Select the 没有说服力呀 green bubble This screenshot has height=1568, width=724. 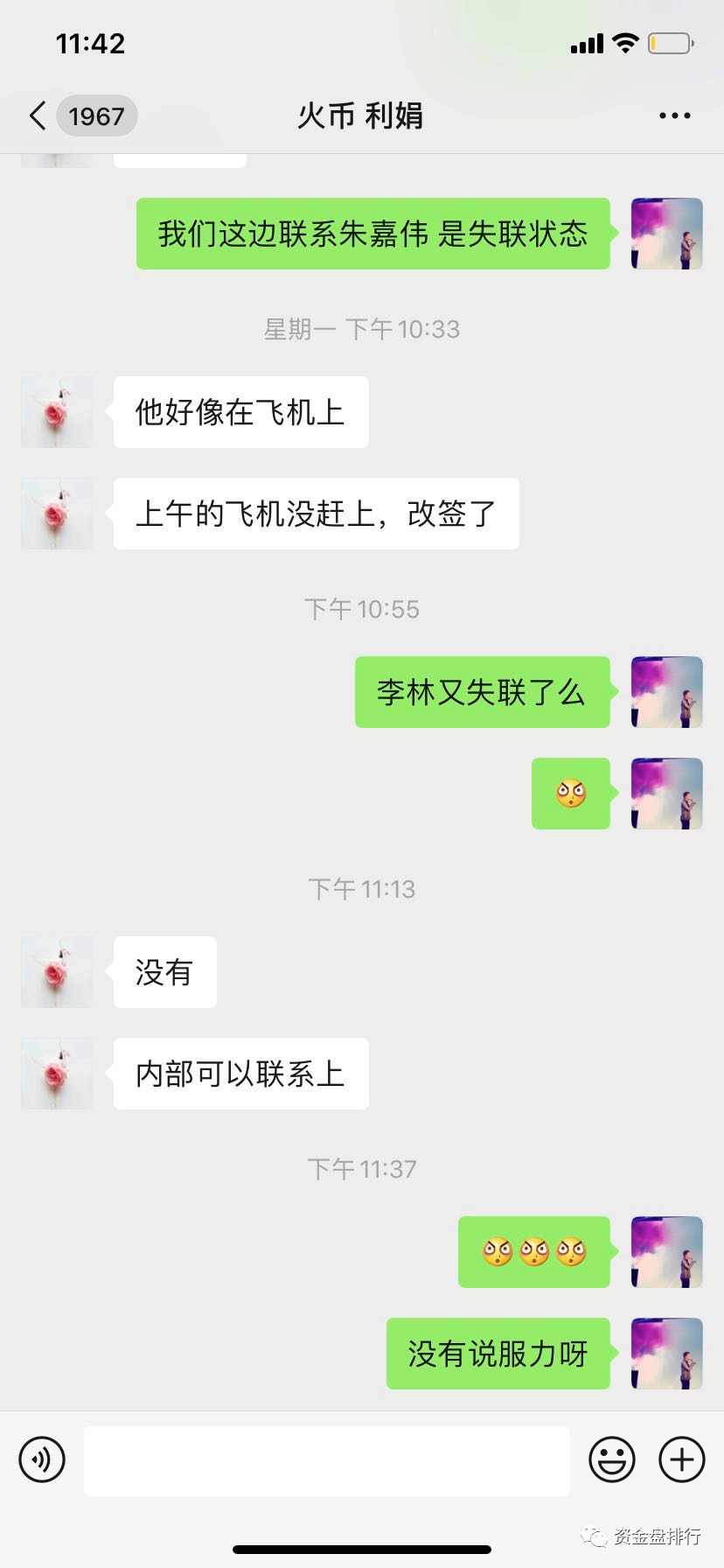498,1353
